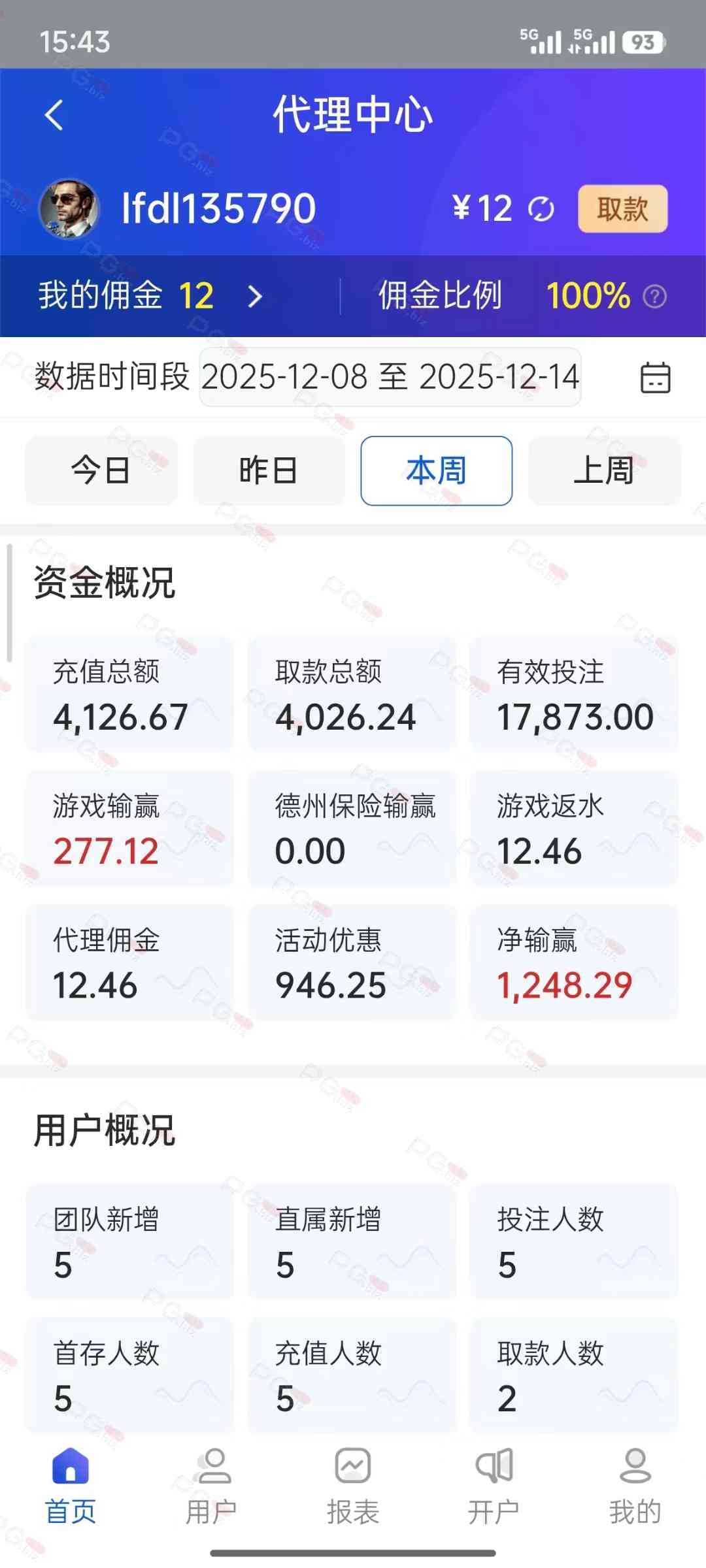Switch to 昨日 data
Screen dimensions: 706x1568
click(269, 470)
